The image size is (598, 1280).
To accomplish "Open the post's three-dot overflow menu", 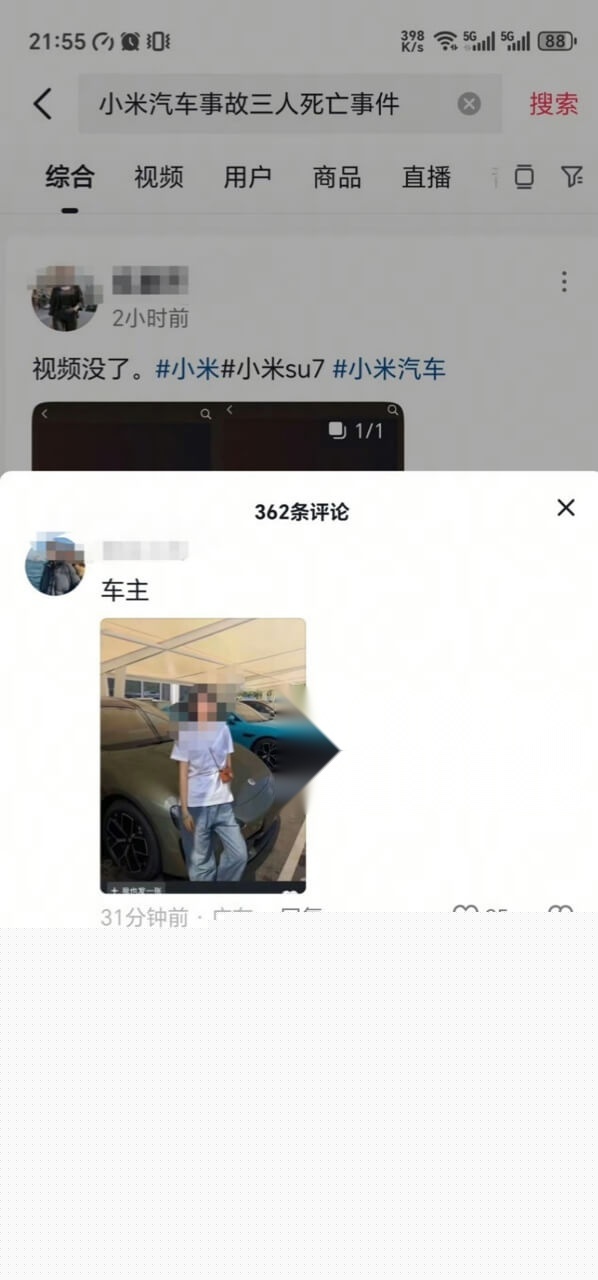I will click(564, 282).
